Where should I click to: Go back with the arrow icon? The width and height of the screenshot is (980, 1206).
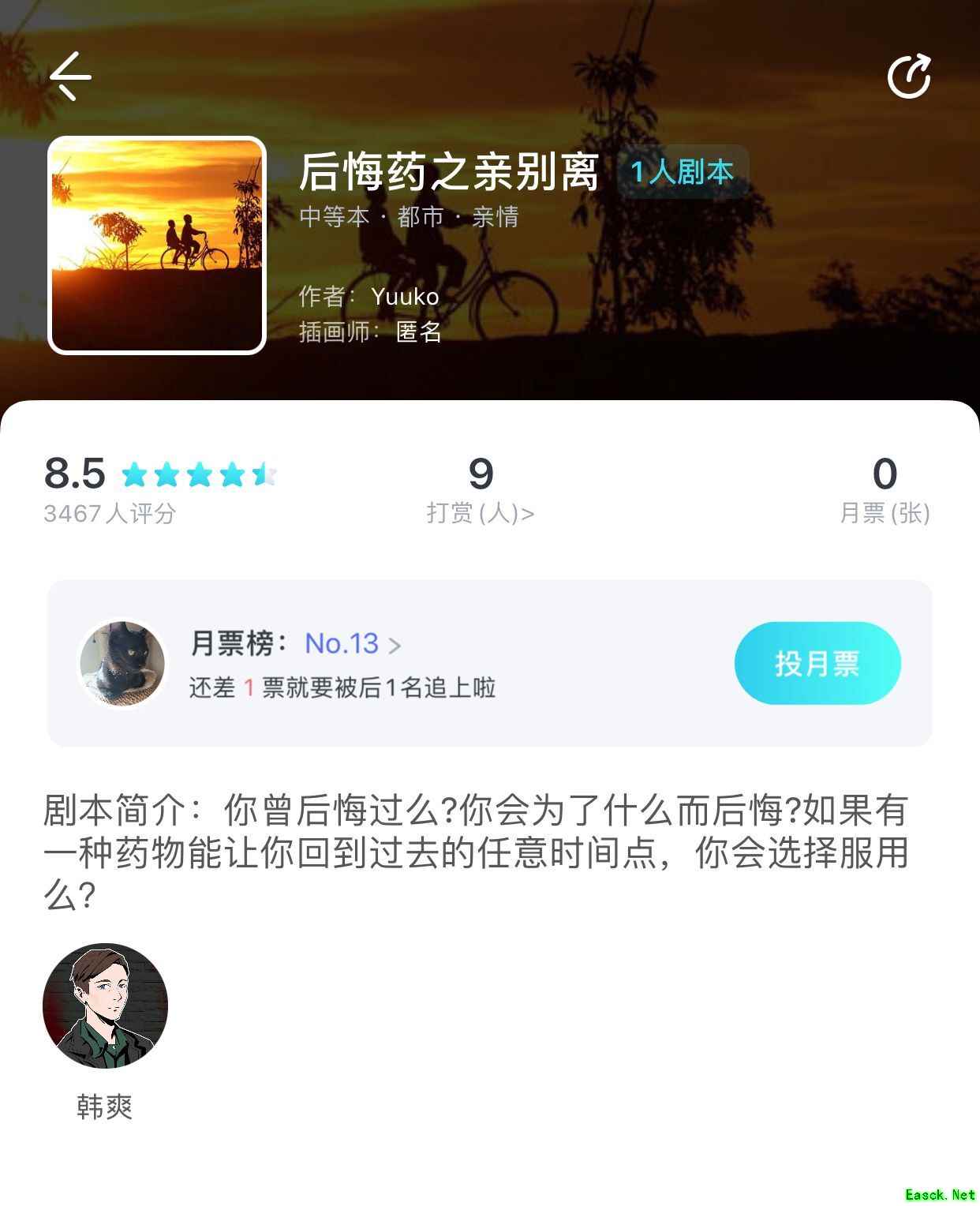tap(70, 77)
